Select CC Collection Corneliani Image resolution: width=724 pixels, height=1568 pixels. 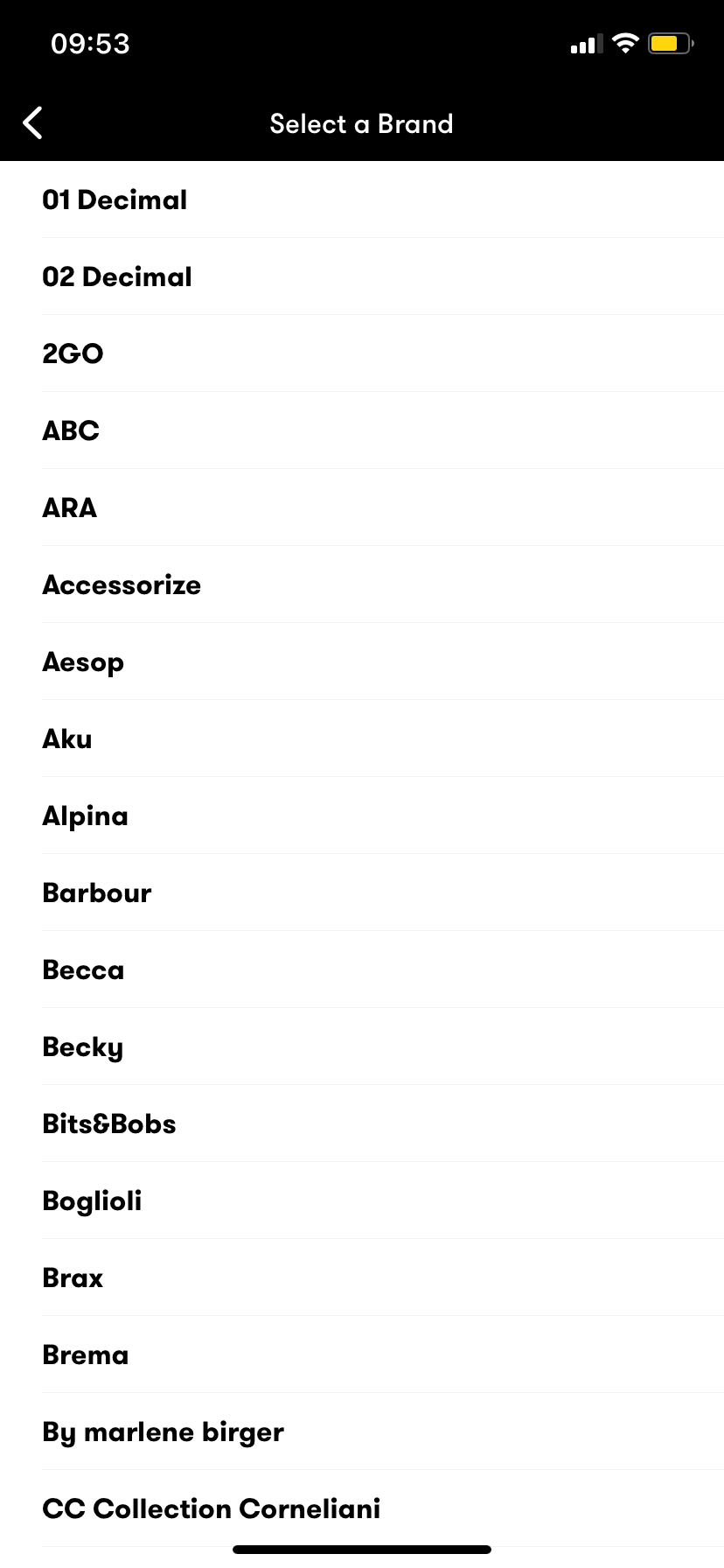point(212,1508)
